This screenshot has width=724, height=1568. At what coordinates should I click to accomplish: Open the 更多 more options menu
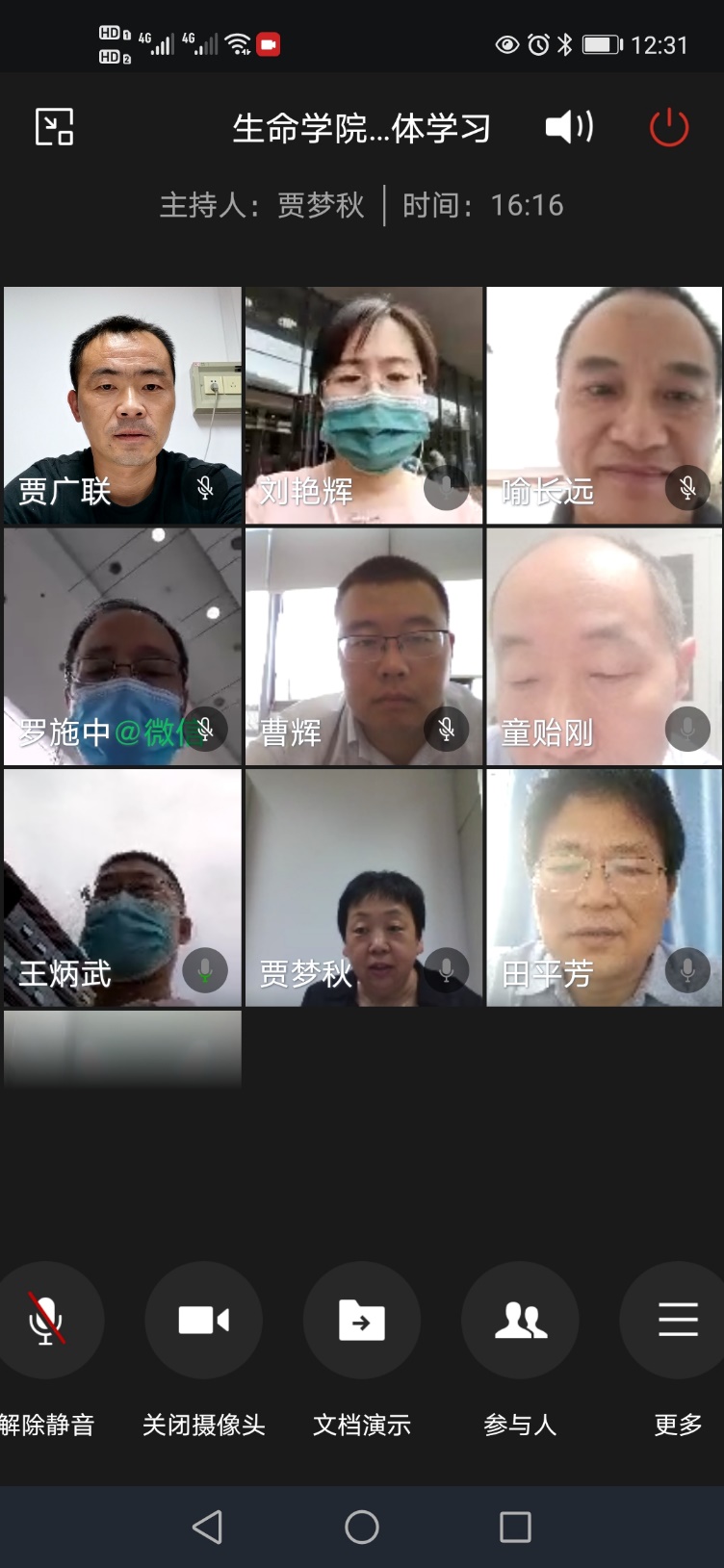point(677,1320)
